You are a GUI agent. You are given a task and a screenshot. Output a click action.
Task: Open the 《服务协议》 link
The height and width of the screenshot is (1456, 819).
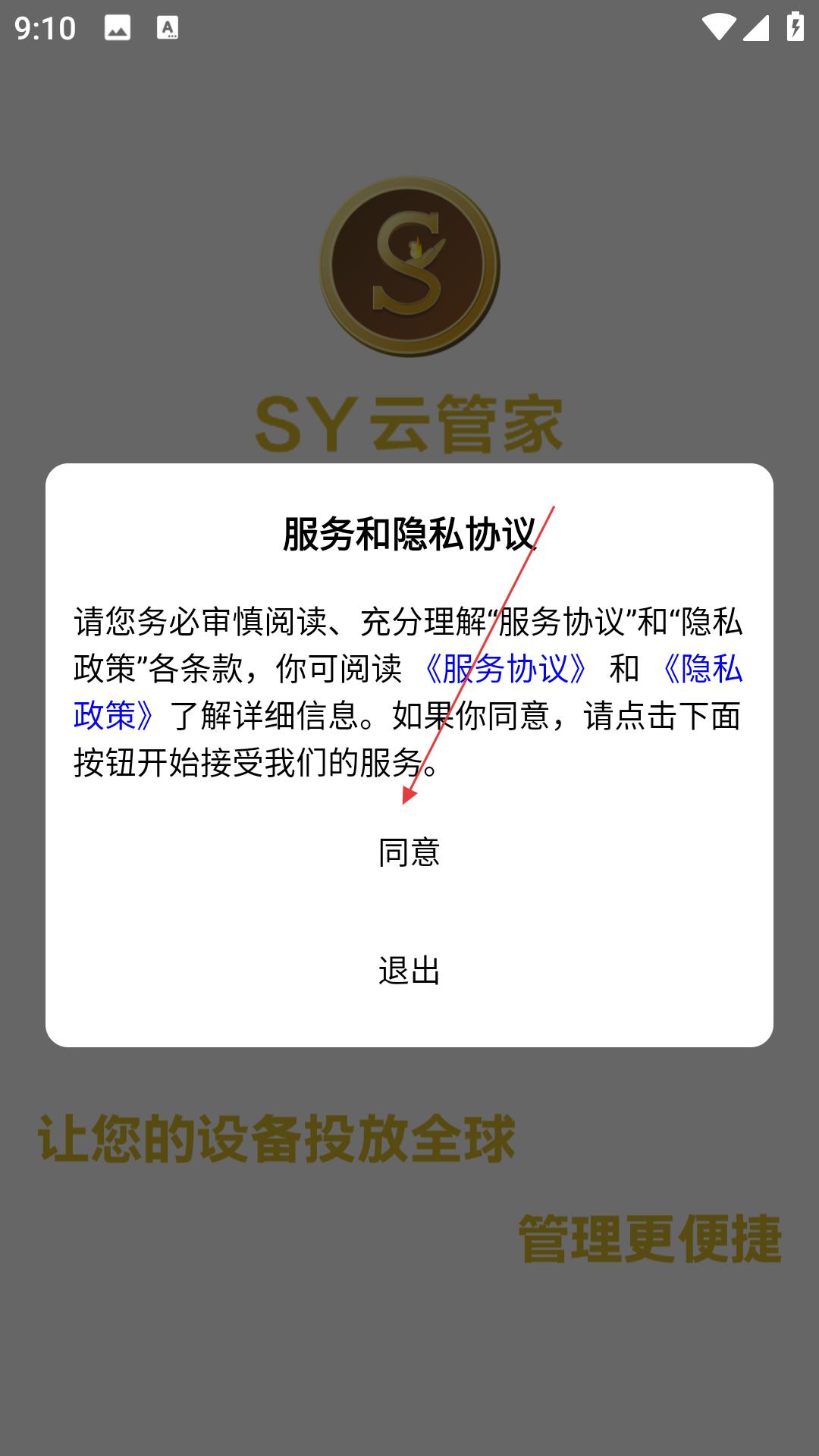[x=505, y=669]
